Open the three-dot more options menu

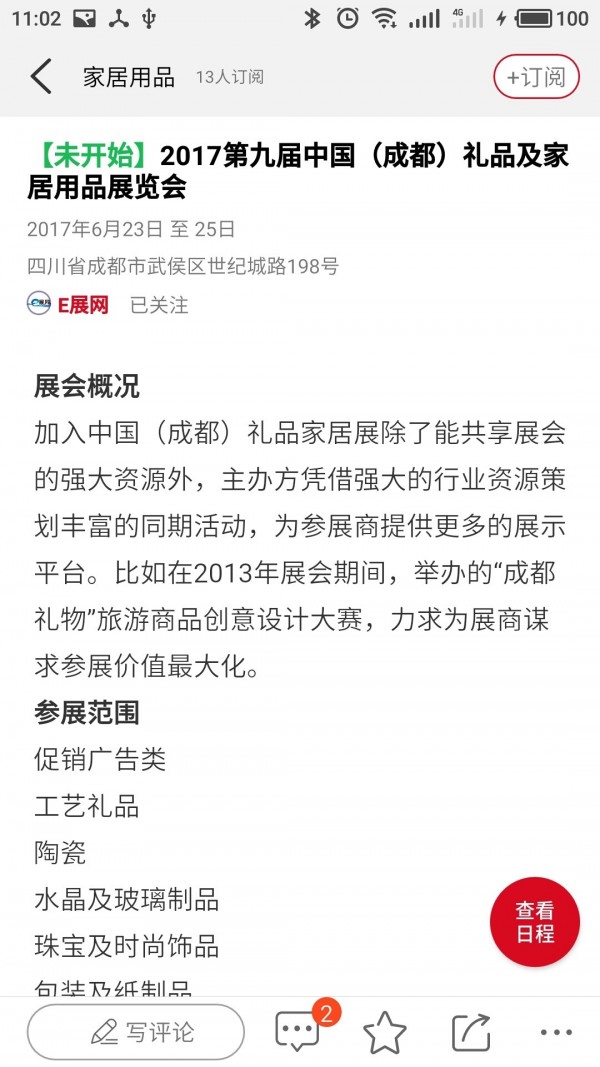click(x=556, y=1032)
